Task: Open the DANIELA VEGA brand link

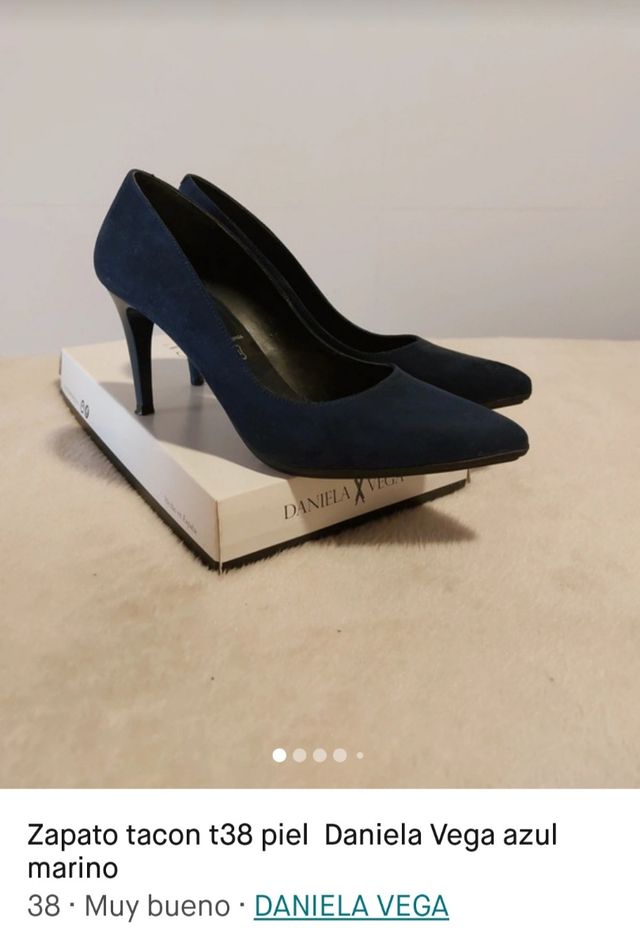Action: (x=351, y=907)
